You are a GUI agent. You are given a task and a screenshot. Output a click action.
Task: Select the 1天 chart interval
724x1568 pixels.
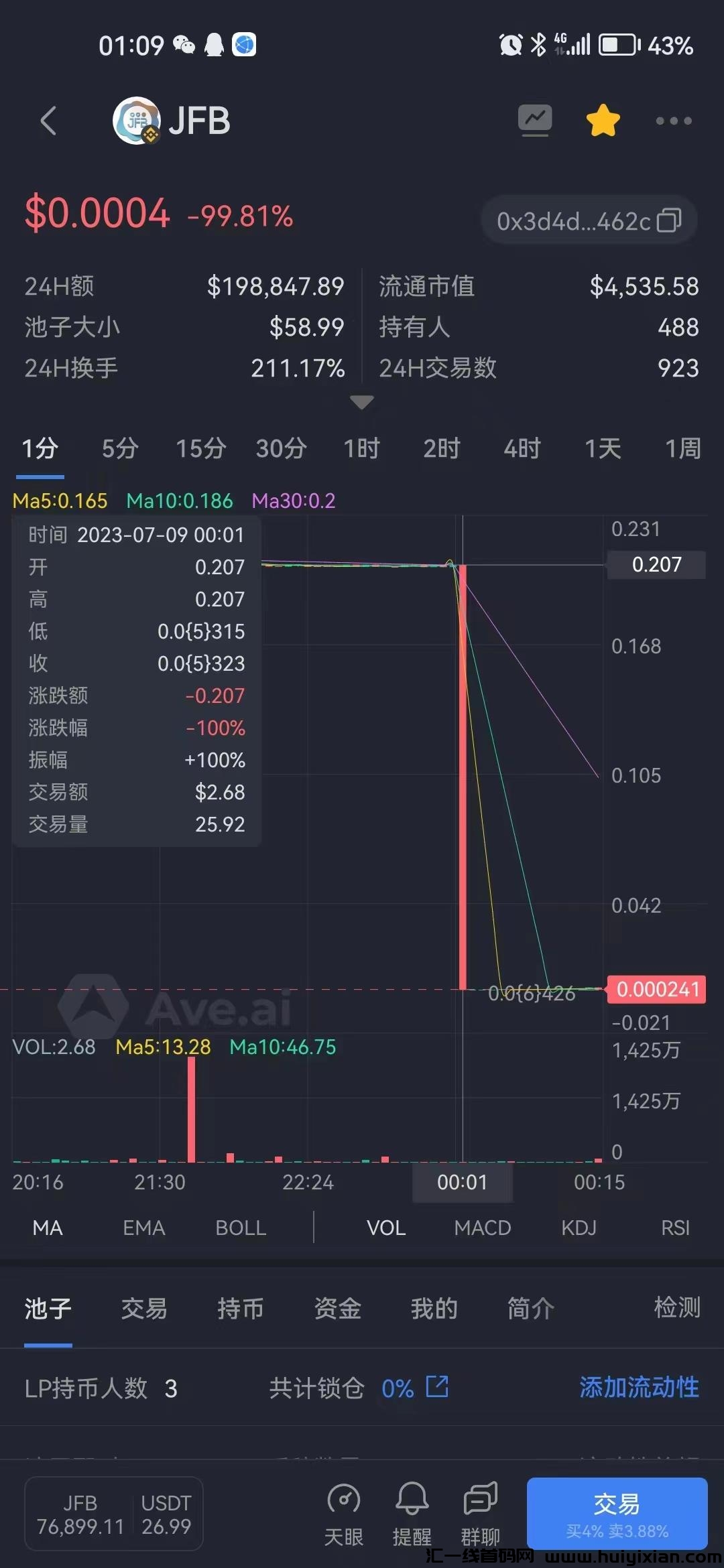tap(603, 449)
